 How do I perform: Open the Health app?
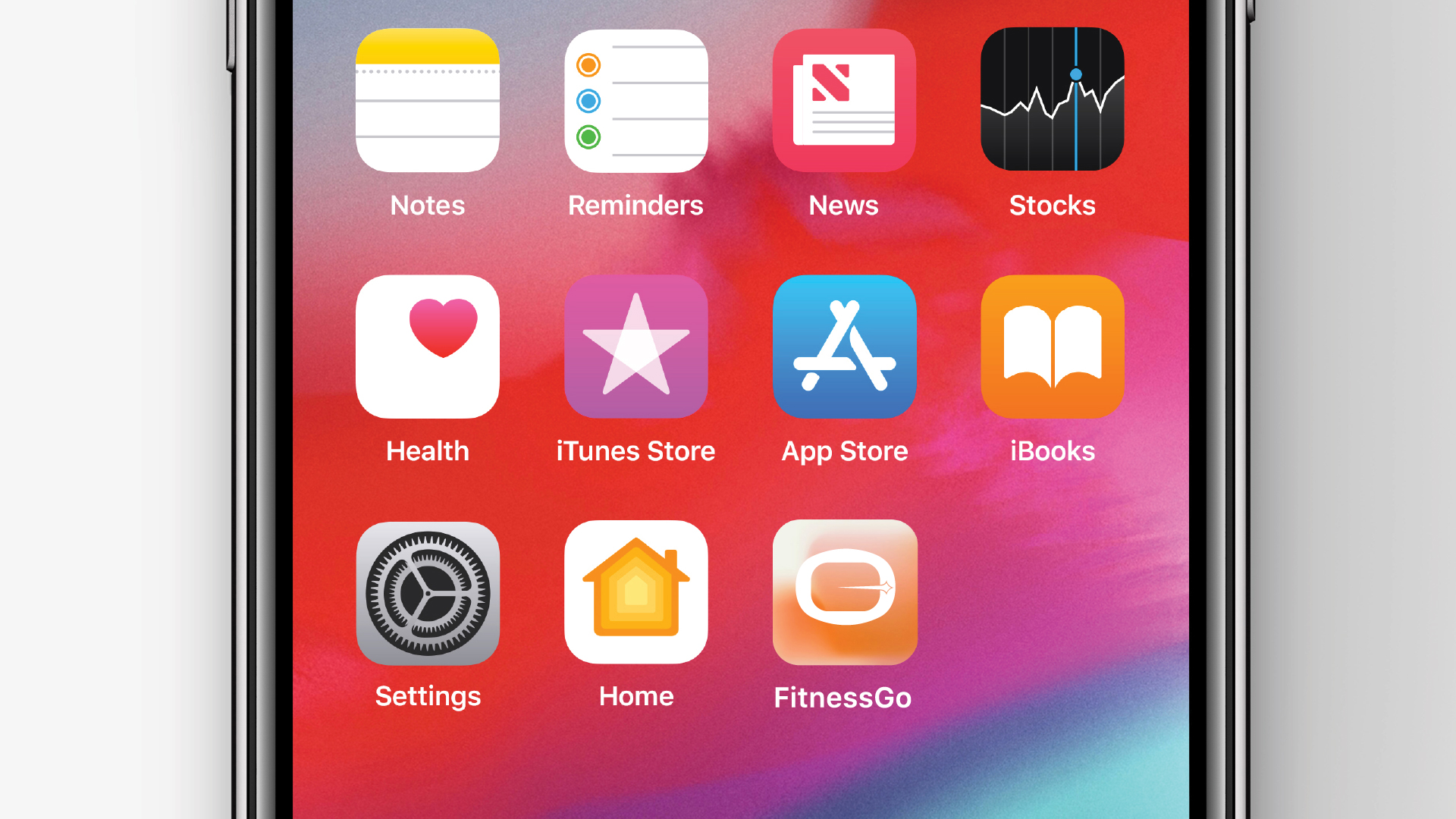[x=428, y=347]
